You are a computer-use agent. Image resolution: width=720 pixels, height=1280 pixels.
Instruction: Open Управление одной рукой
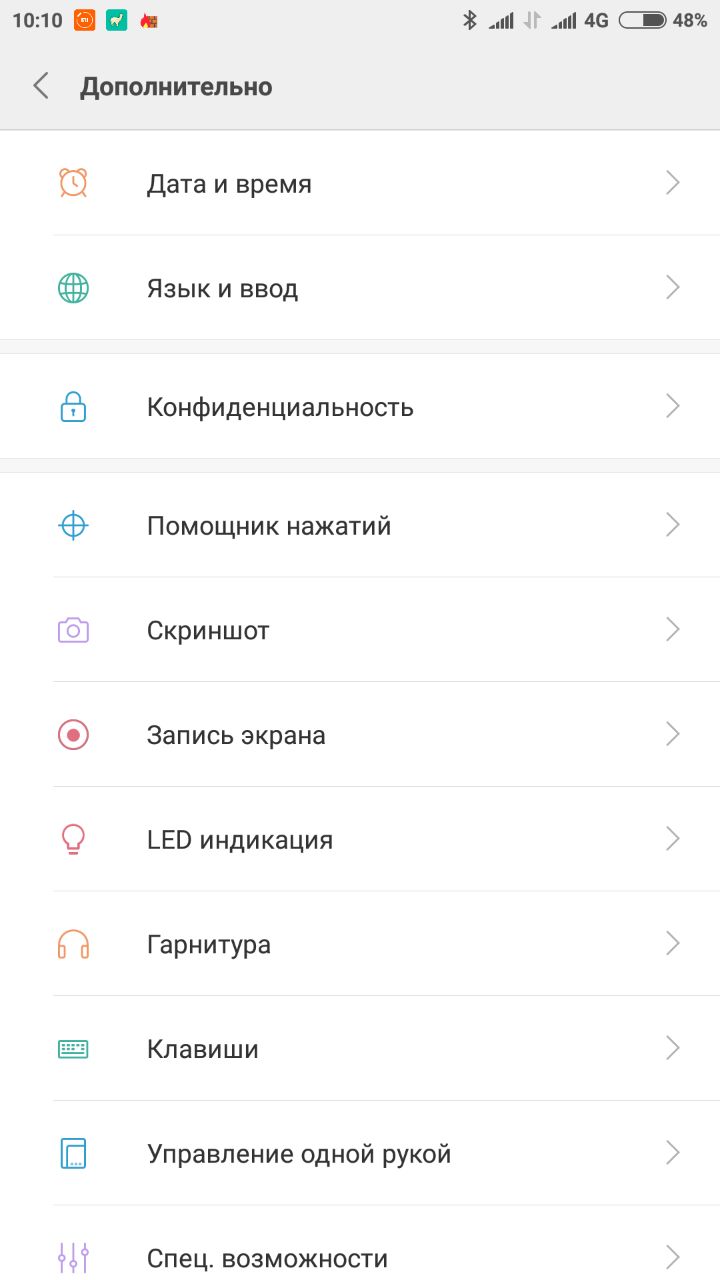pos(360,1153)
